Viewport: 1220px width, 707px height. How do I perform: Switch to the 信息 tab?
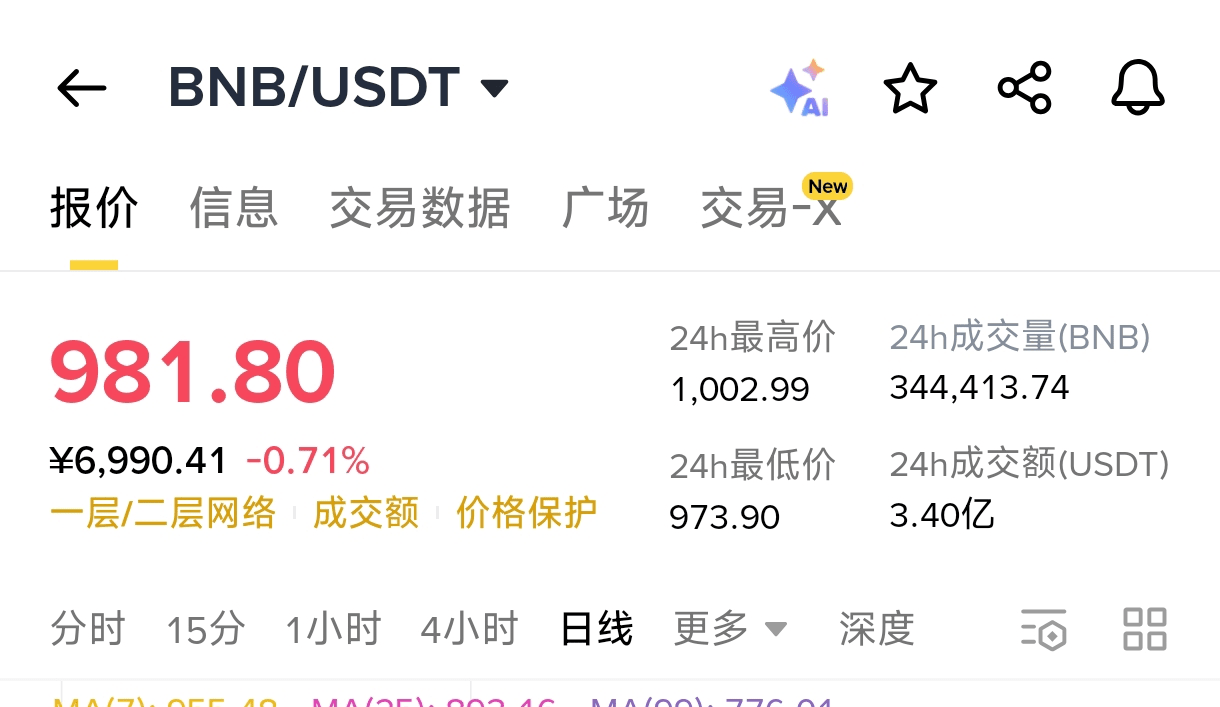[x=234, y=208]
